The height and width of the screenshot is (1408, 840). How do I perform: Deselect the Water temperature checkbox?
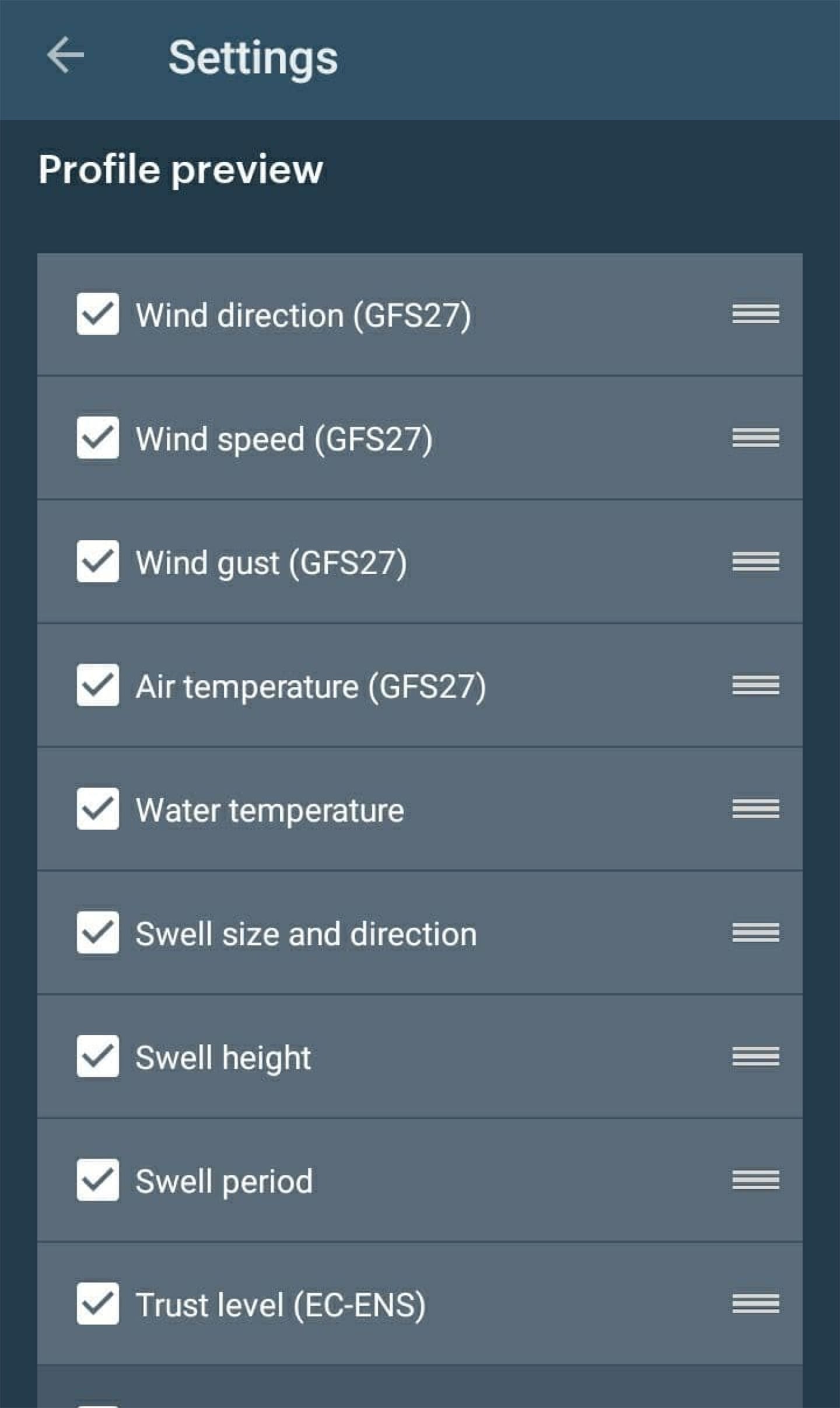(x=97, y=809)
